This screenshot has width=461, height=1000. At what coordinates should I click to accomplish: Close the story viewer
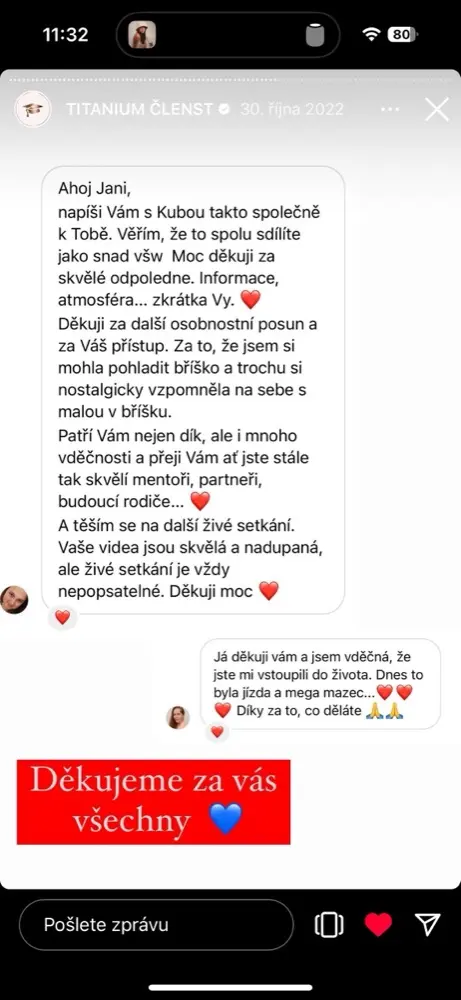437,109
